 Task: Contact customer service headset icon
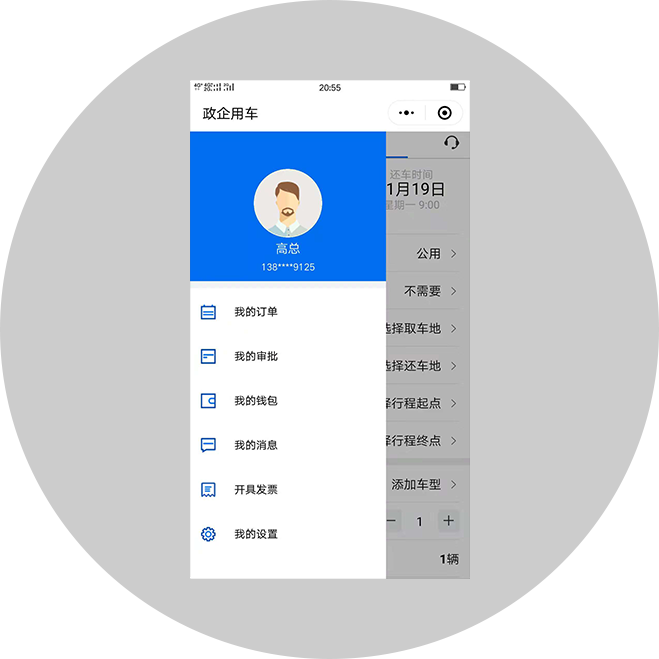pyautogui.click(x=451, y=143)
